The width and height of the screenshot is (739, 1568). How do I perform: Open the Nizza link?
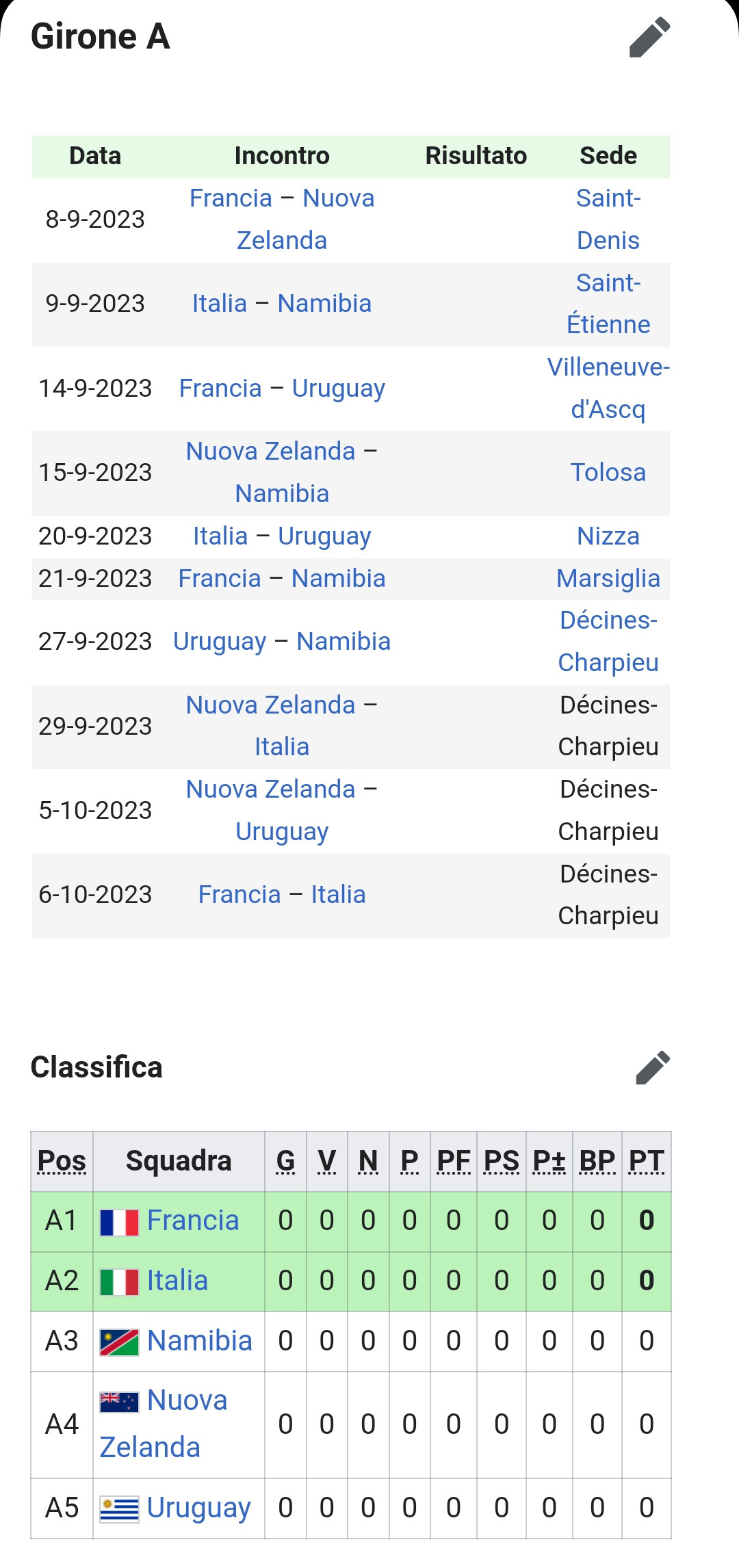coord(608,536)
